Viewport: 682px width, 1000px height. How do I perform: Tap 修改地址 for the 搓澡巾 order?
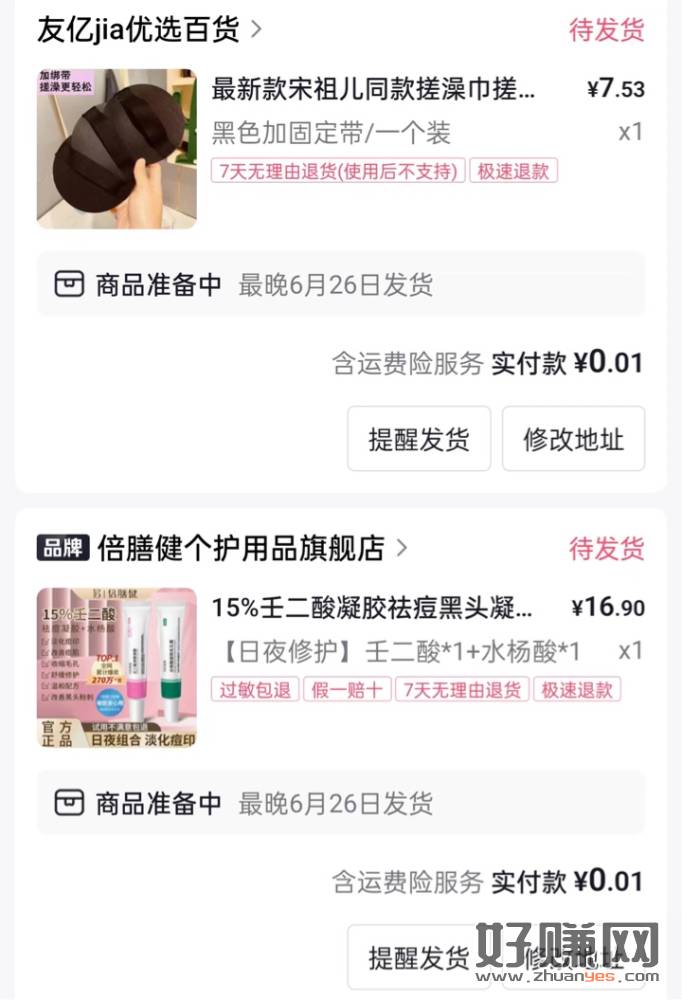(573, 439)
